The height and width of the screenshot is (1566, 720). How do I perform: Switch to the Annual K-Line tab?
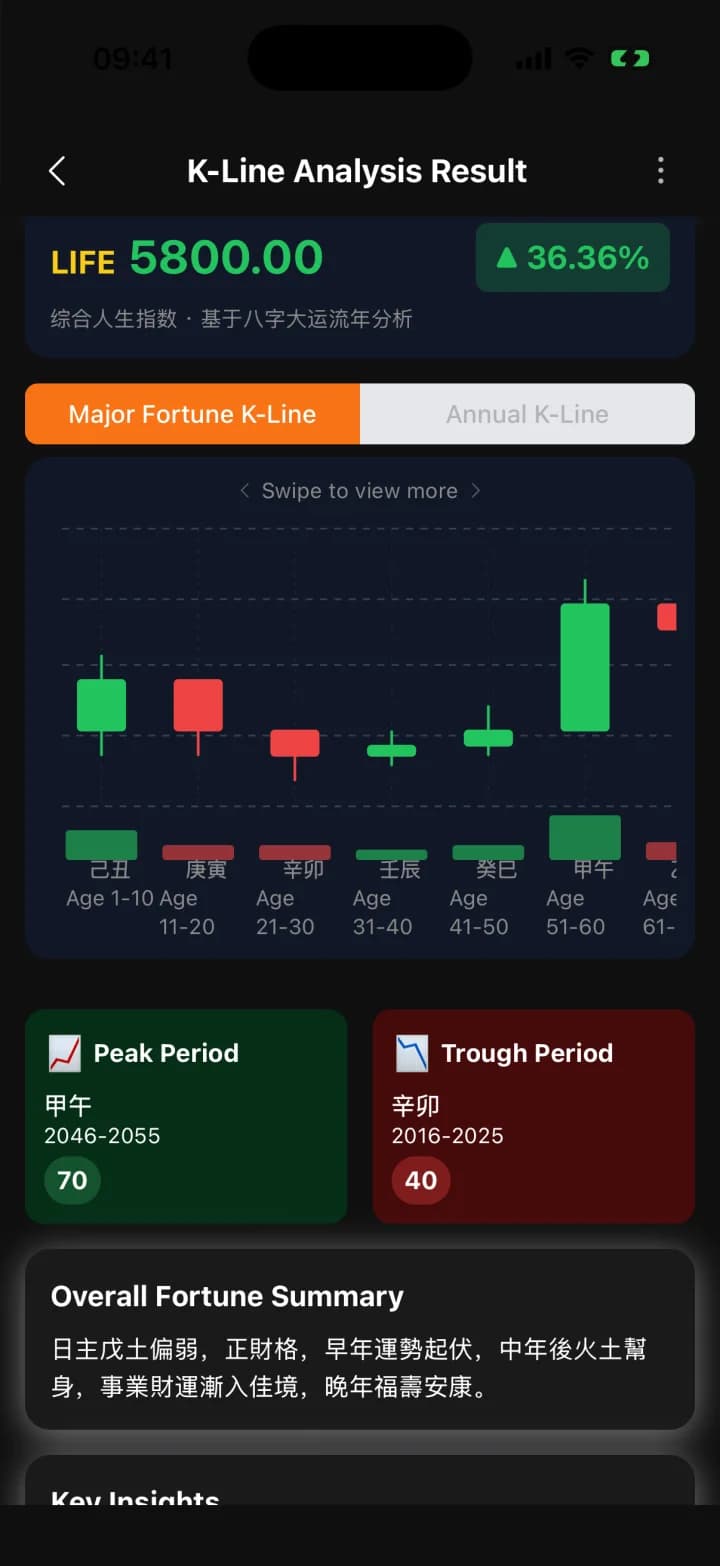(527, 414)
